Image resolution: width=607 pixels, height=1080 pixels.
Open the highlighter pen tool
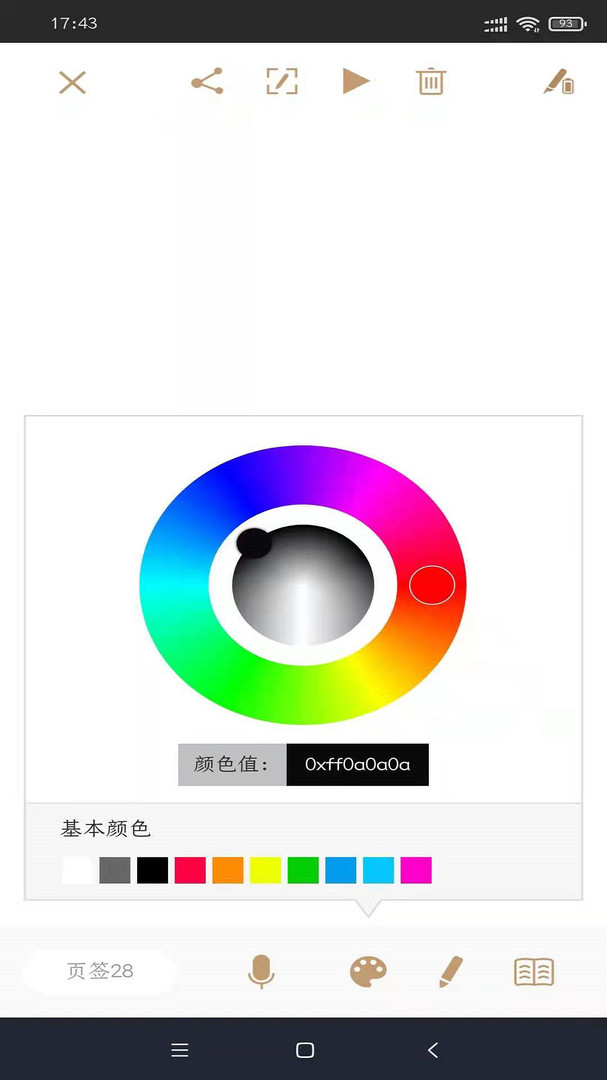pos(559,82)
